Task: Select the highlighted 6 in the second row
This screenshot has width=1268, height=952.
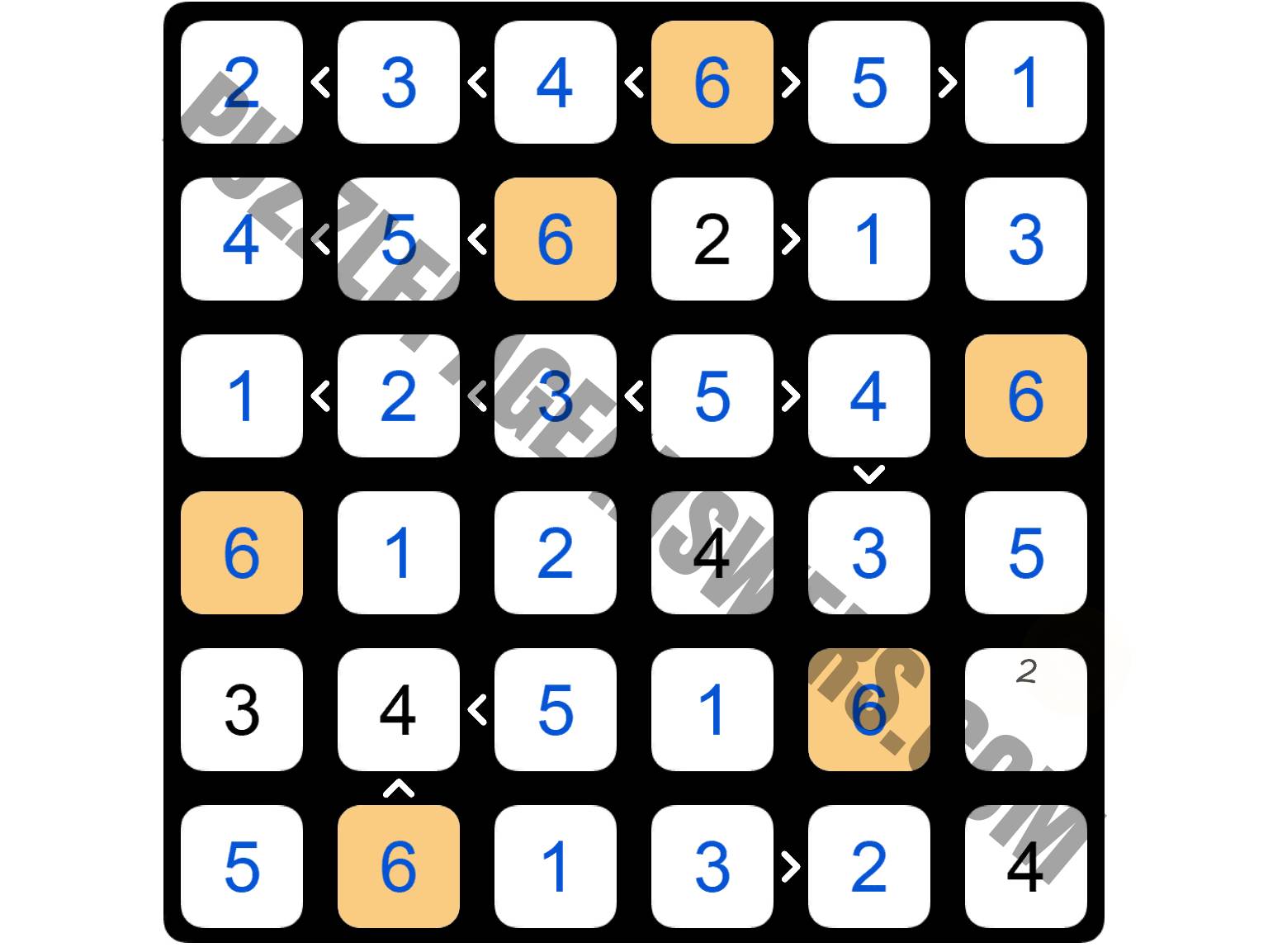Action: tap(555, 239)
